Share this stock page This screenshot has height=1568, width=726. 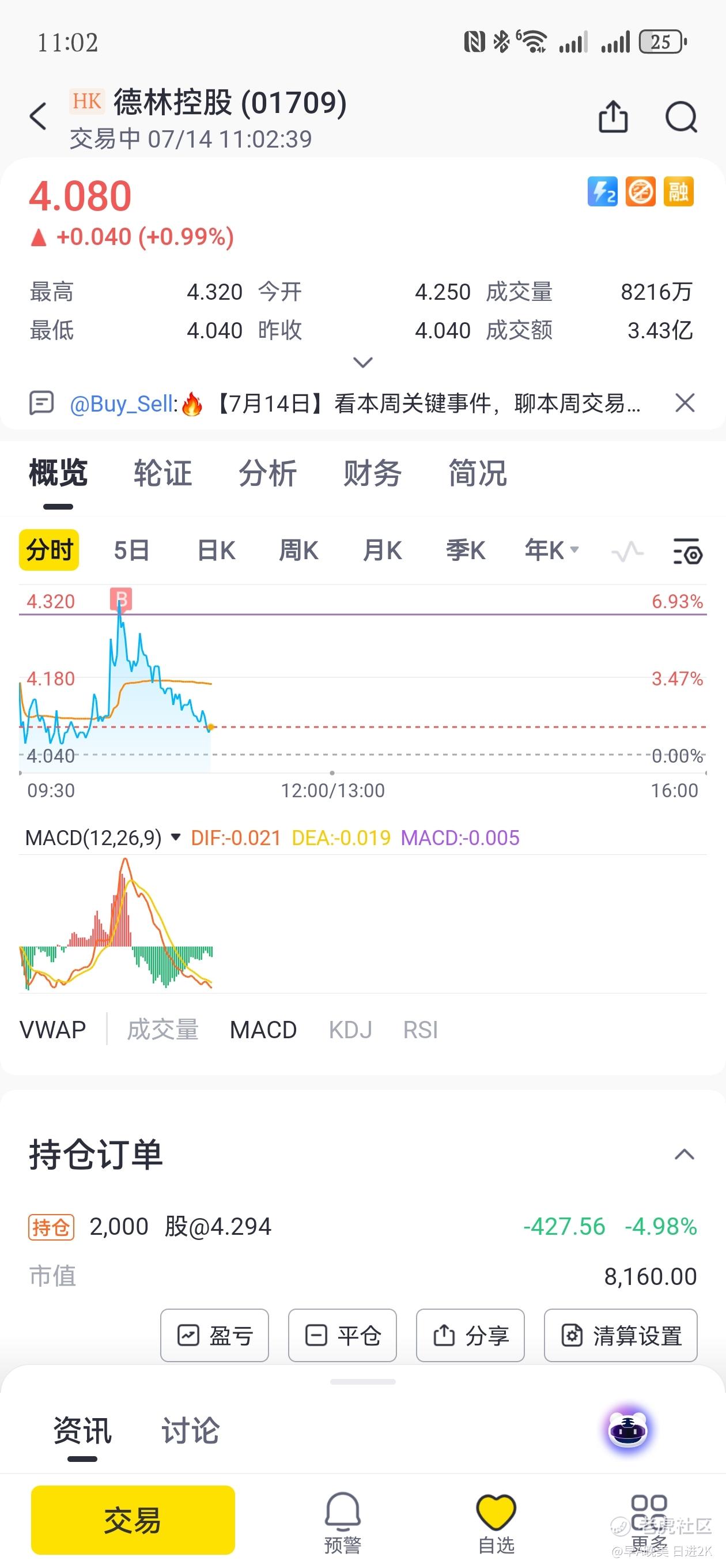coord(613,116)
